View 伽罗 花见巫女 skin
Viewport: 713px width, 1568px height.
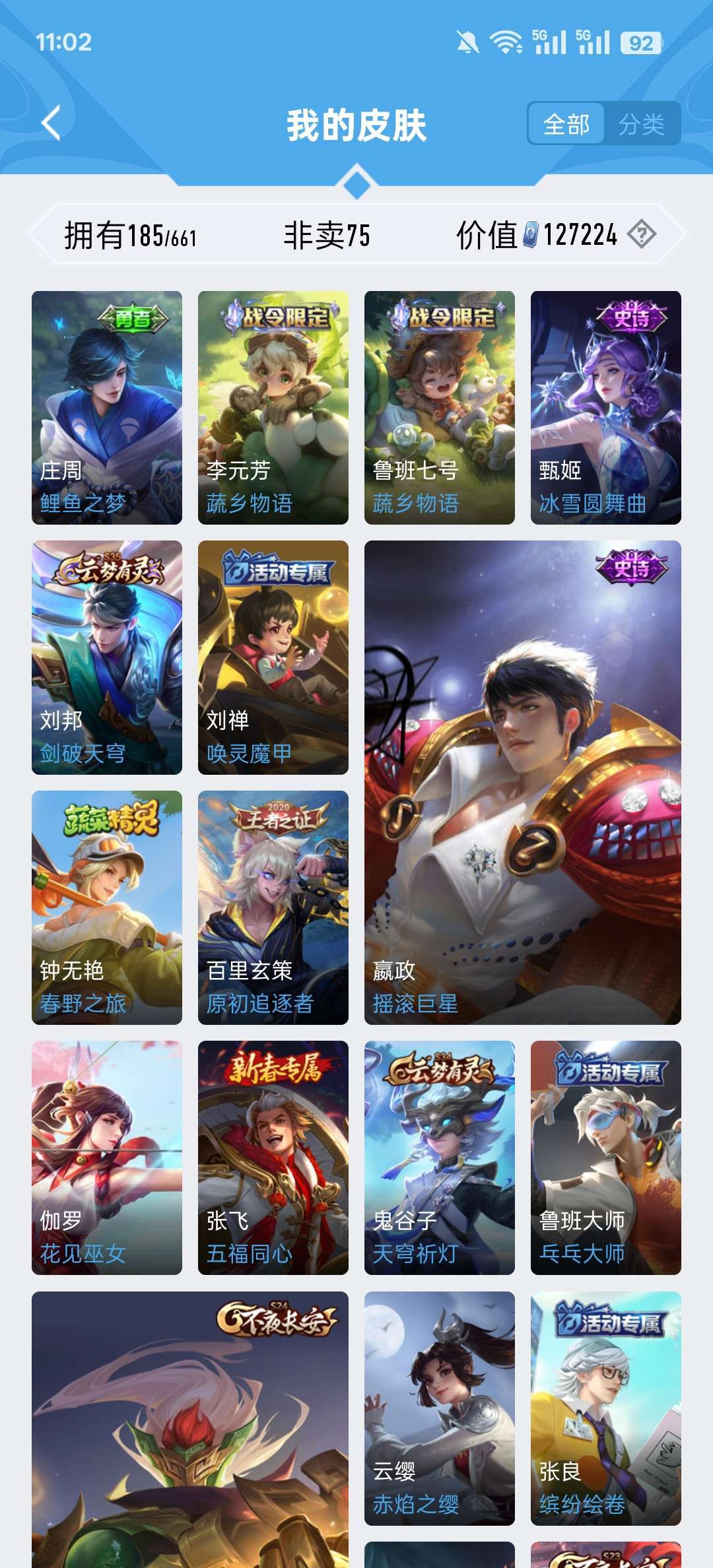[x=107, y=1158]
